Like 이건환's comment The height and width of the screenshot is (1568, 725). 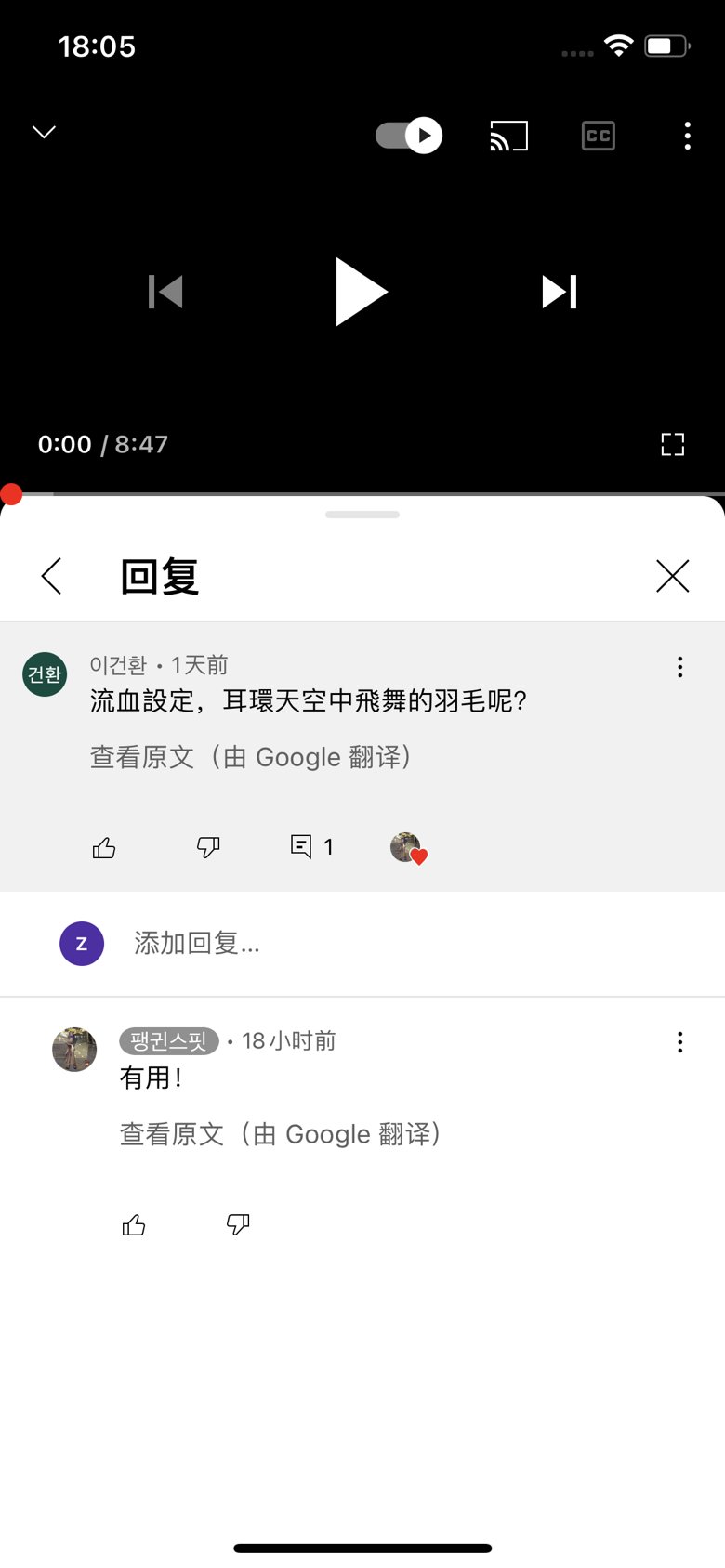pyautogui.click(x=104, y=847)
